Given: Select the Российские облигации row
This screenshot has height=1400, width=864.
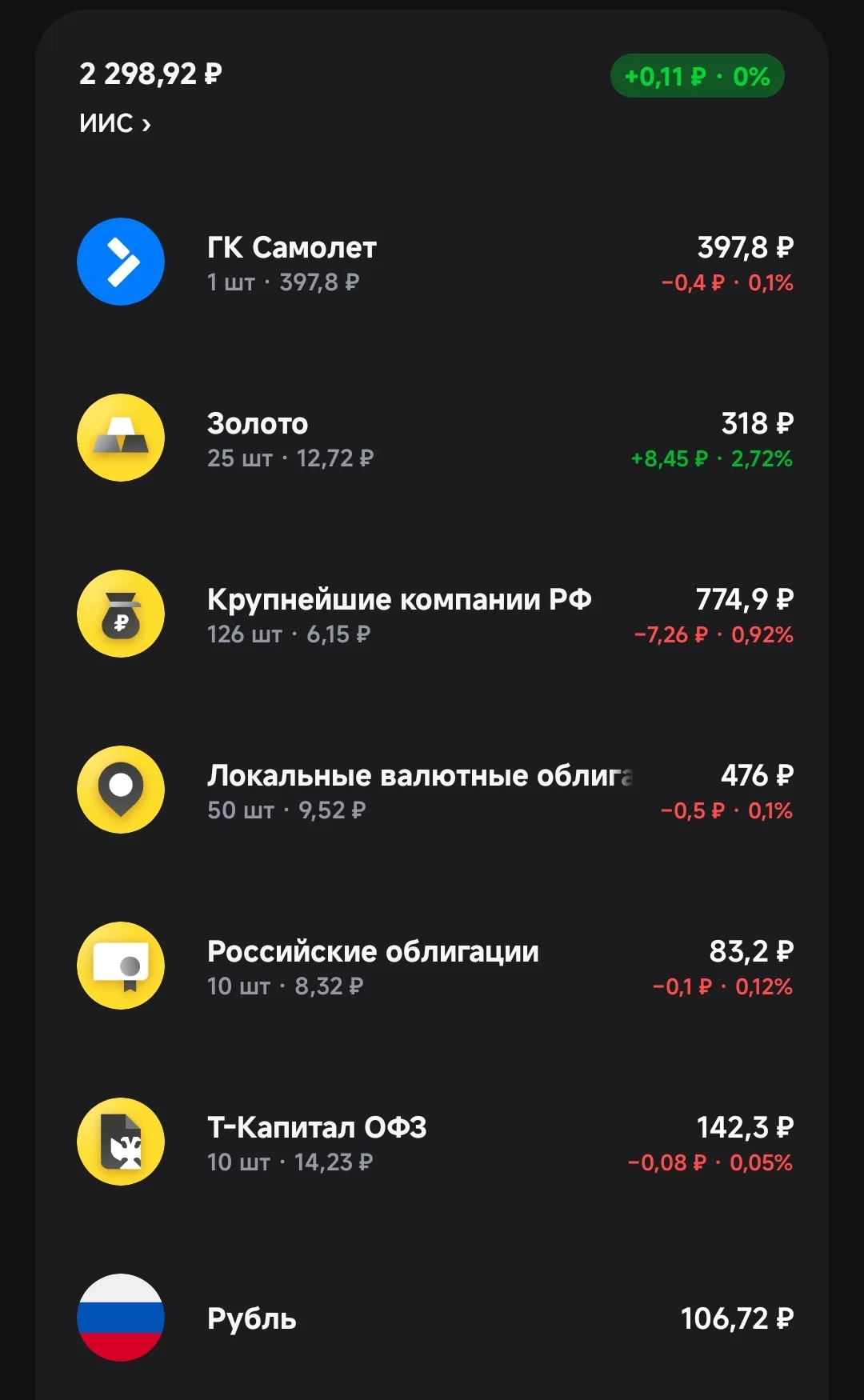Looking at the screenshot, I should point(432,966).
